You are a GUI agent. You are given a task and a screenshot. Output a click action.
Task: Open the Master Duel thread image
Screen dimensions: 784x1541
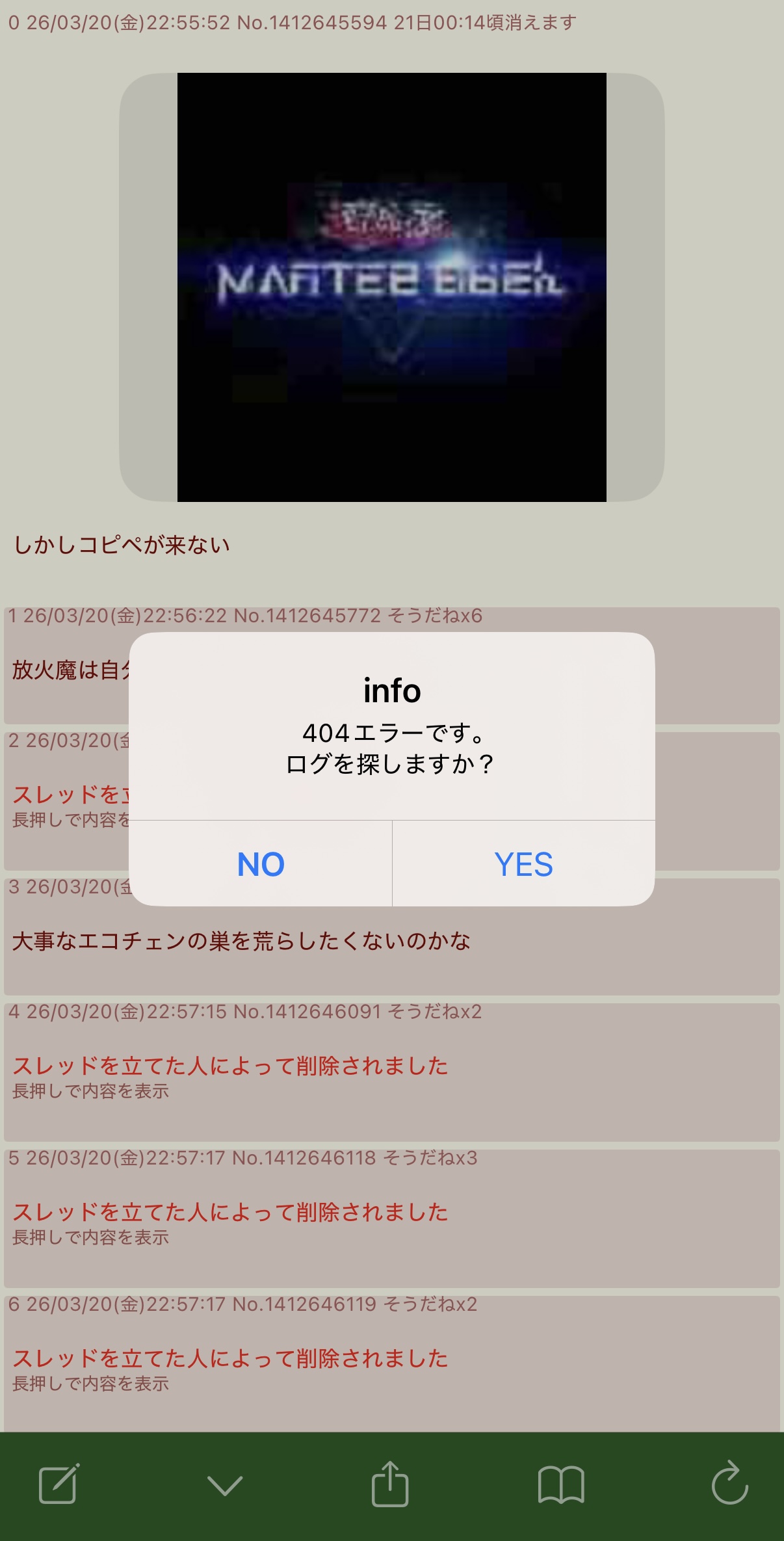tap(391, 287)
